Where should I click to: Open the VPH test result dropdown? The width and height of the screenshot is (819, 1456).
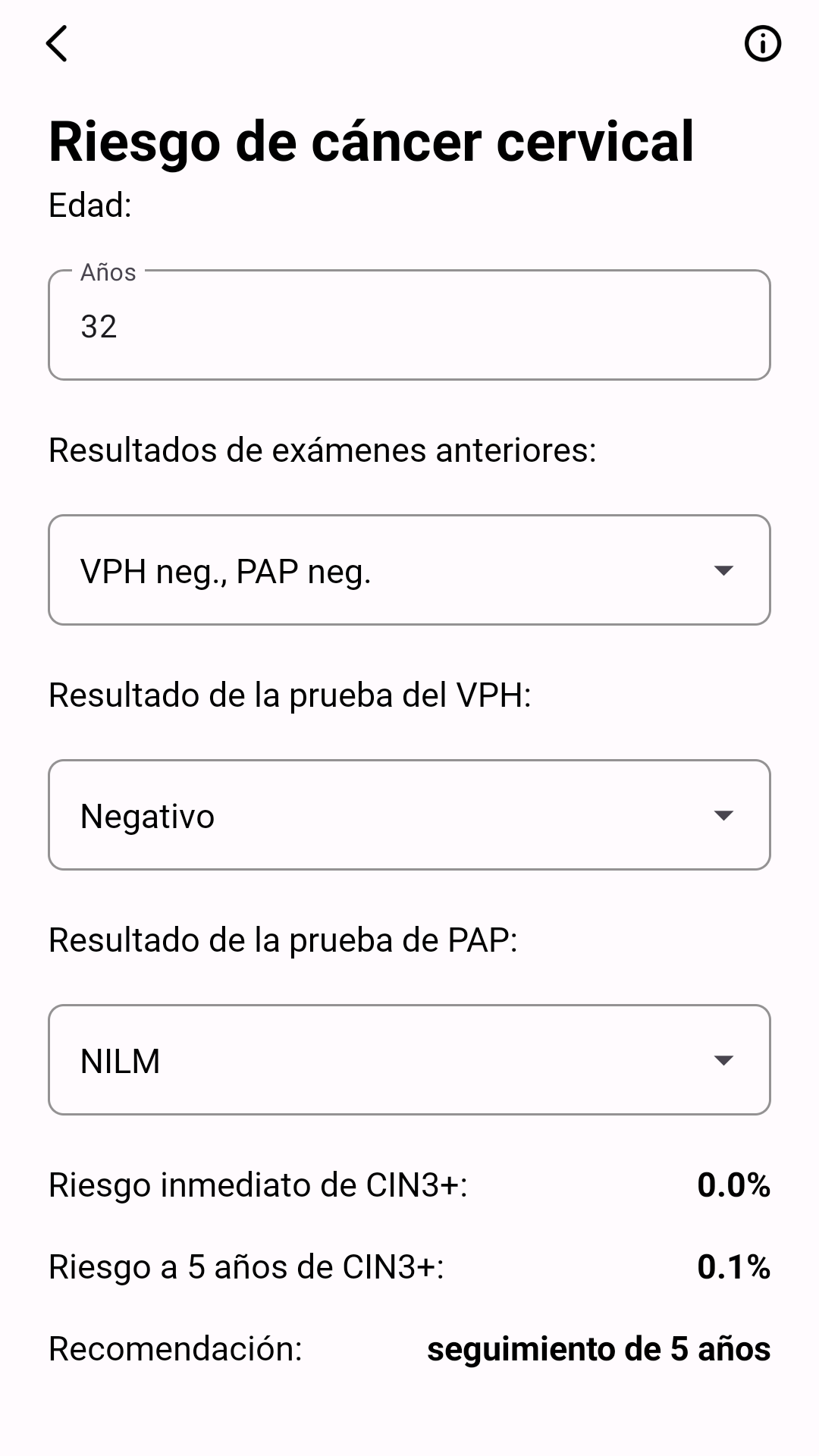(409, 815)
